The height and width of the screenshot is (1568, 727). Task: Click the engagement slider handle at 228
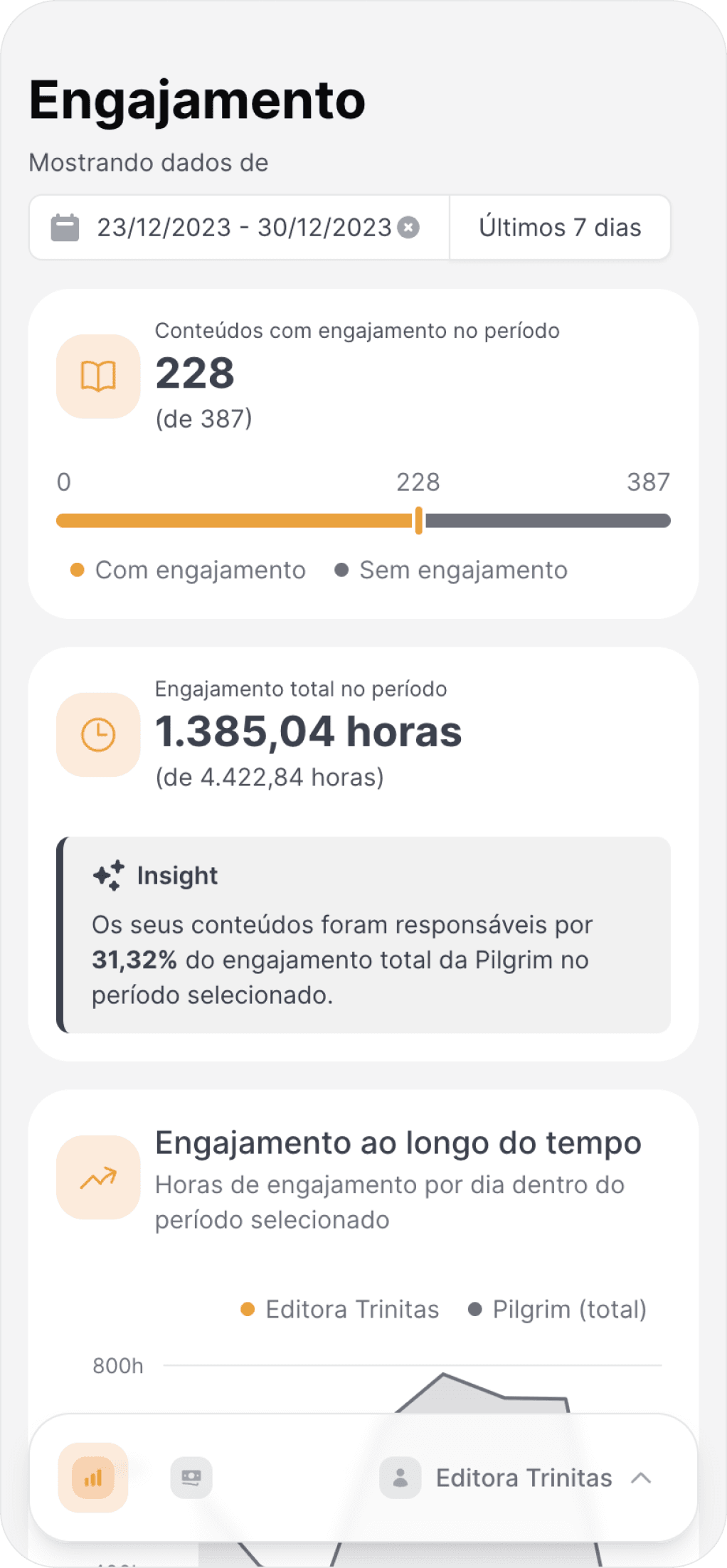419,520
